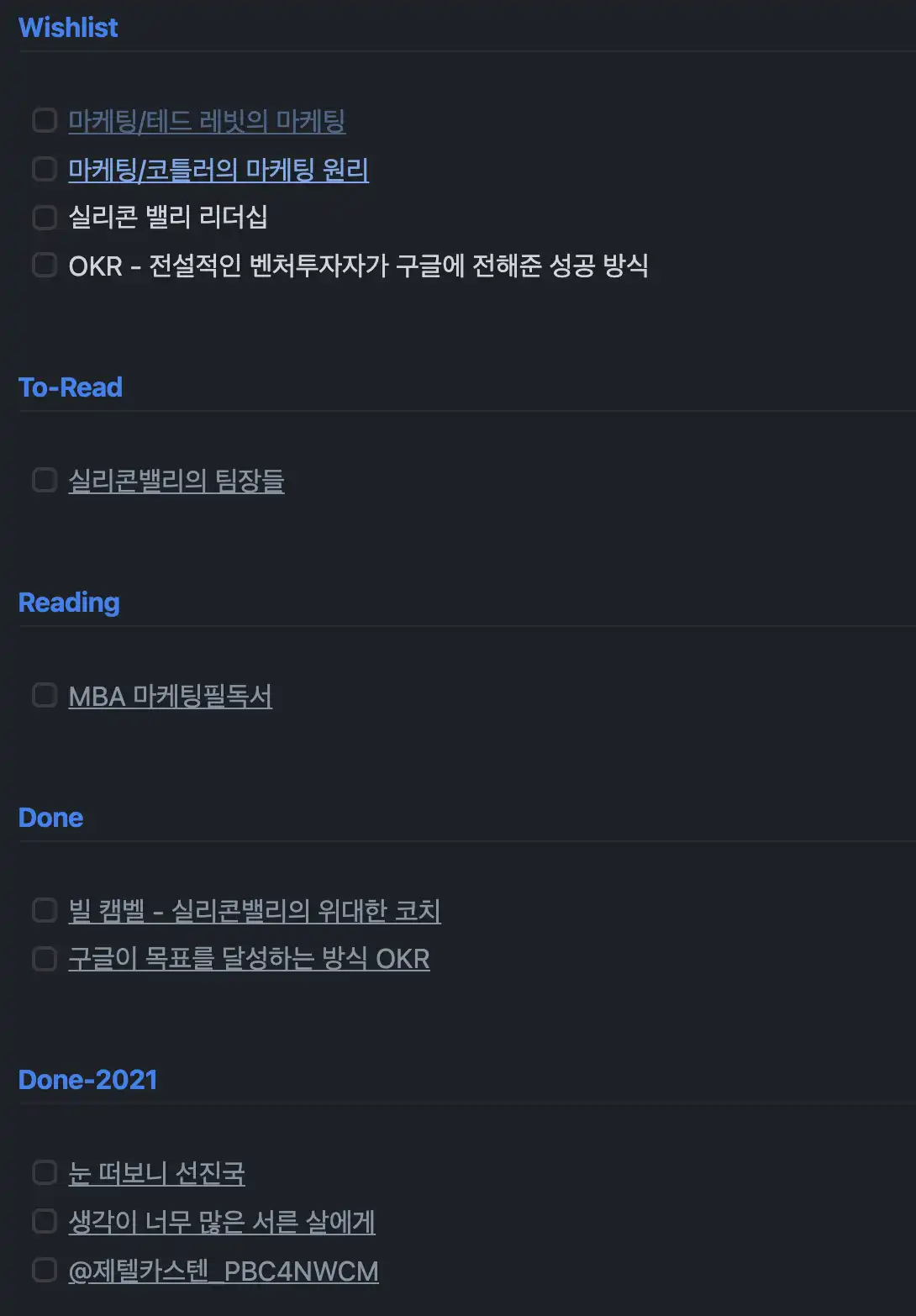Check the box beside @제텔카스텐_PBC4NWCM
916x1316 pixels.
click(x=44, y=1270)
